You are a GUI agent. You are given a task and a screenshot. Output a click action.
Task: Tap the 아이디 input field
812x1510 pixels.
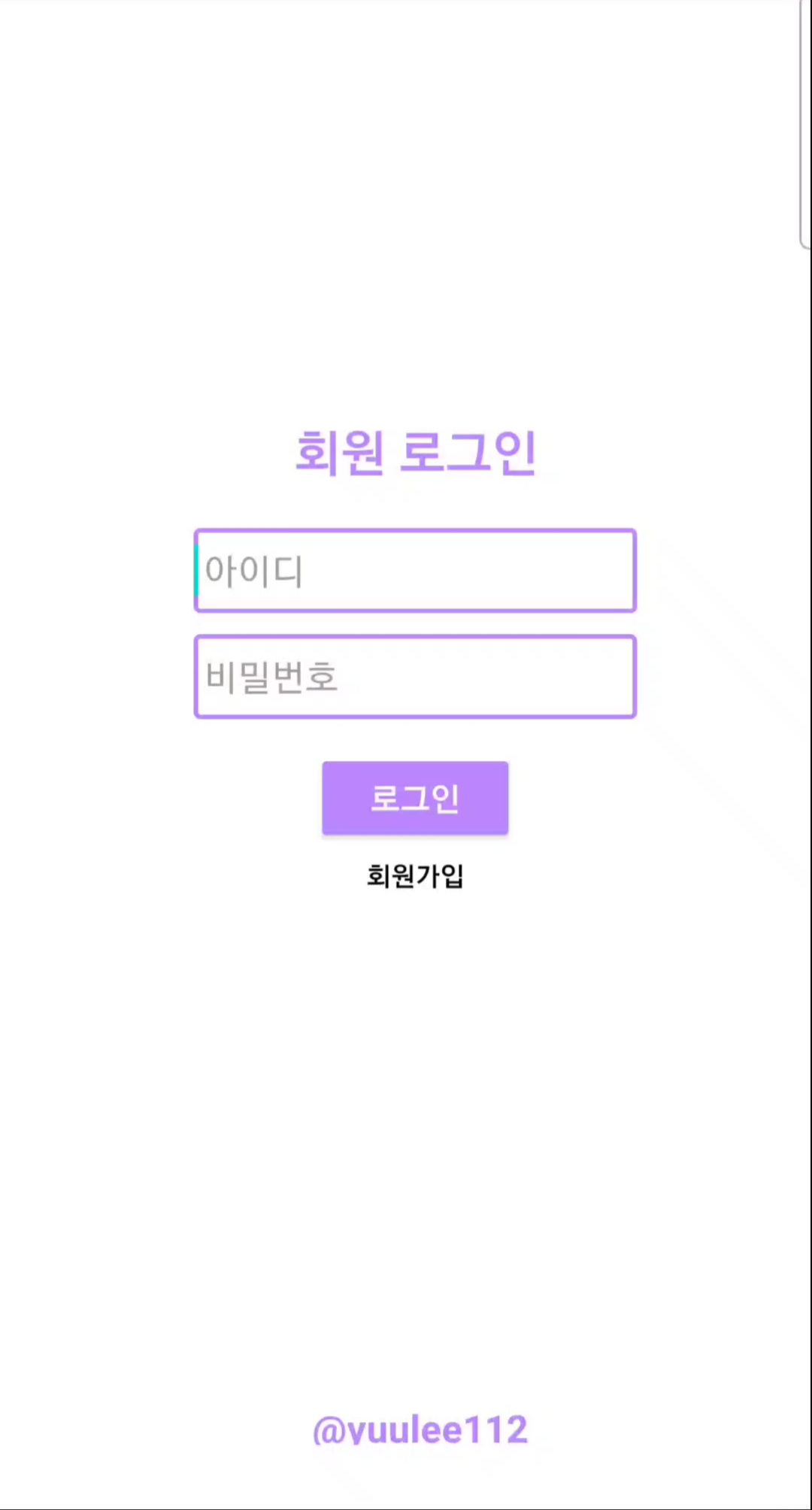[x=415, y=571]
